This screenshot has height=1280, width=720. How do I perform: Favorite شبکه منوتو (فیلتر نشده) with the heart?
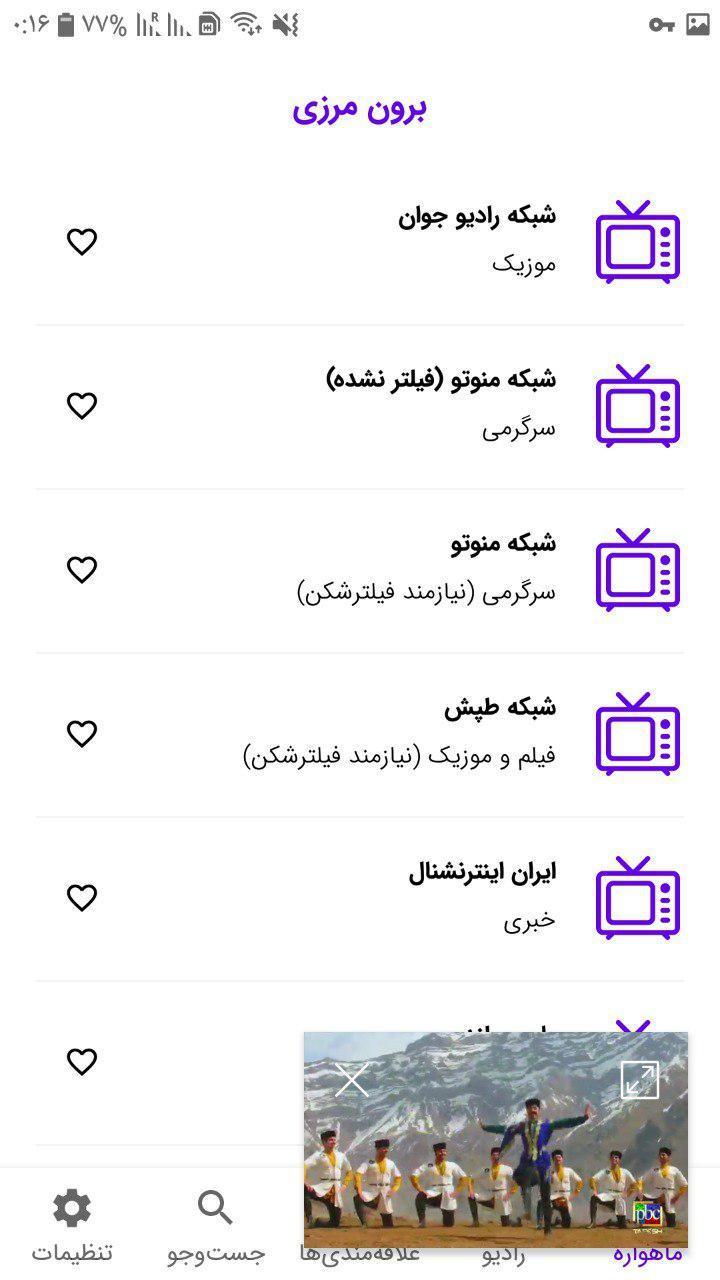coord(82,406)
